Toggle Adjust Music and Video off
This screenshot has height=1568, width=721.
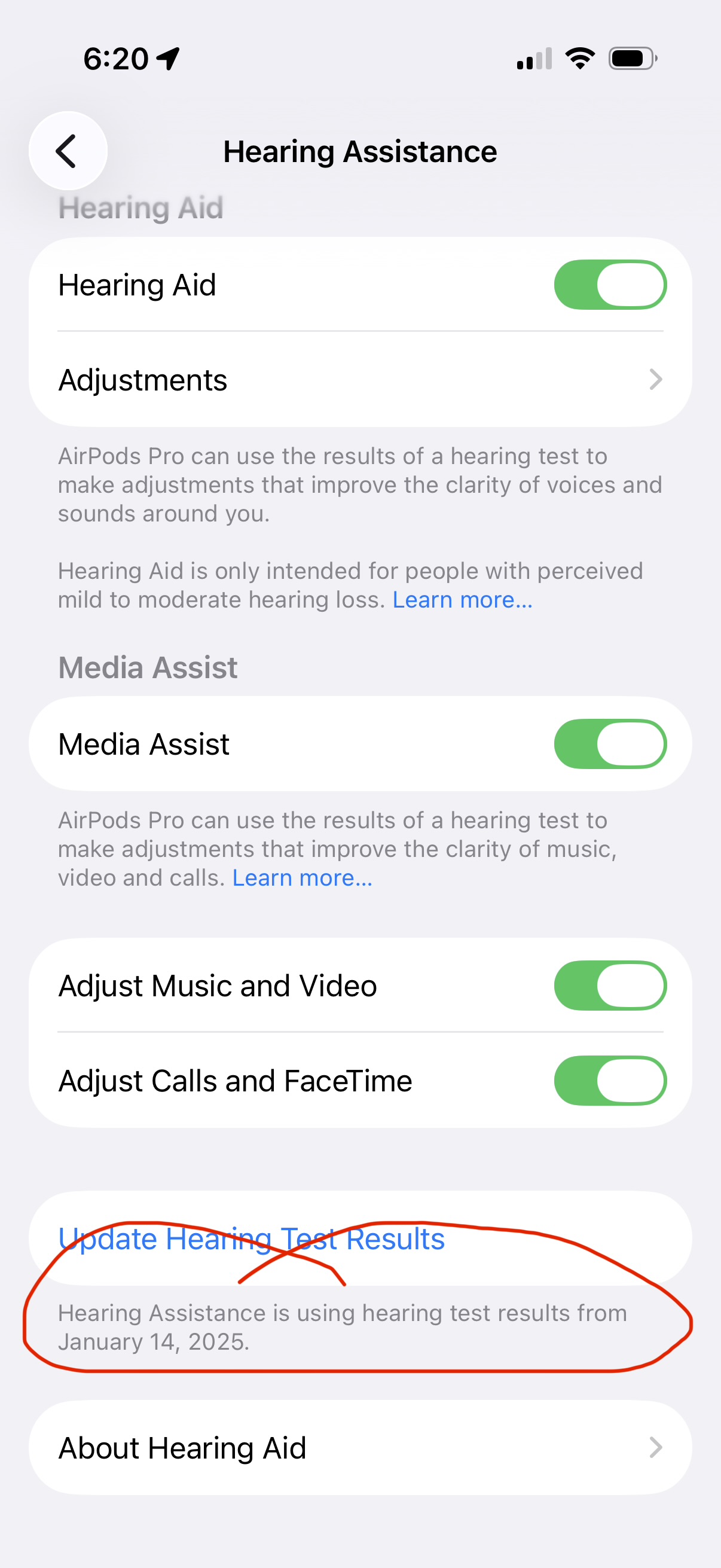(610, 986)
